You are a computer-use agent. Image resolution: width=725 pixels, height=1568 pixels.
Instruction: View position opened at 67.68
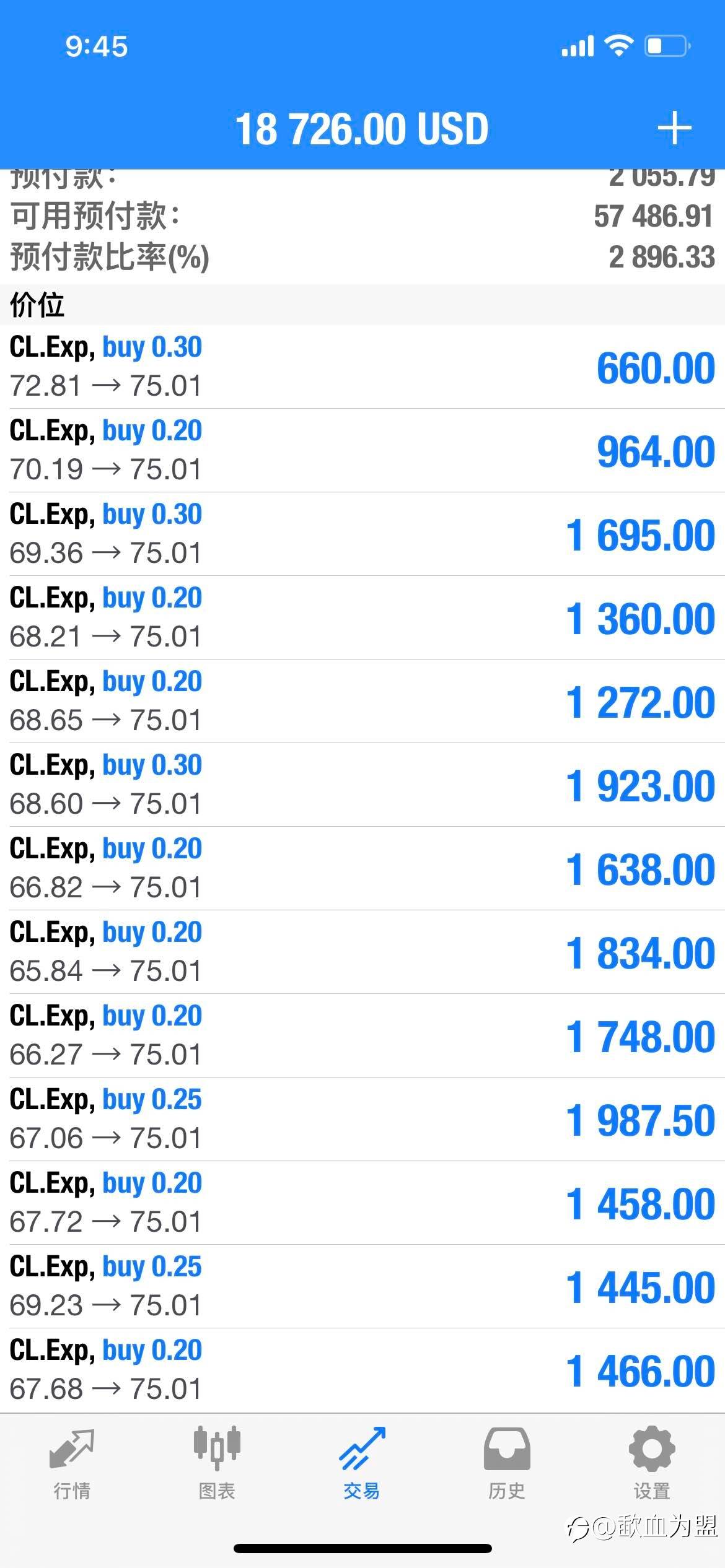click(x=362, y=1370)
